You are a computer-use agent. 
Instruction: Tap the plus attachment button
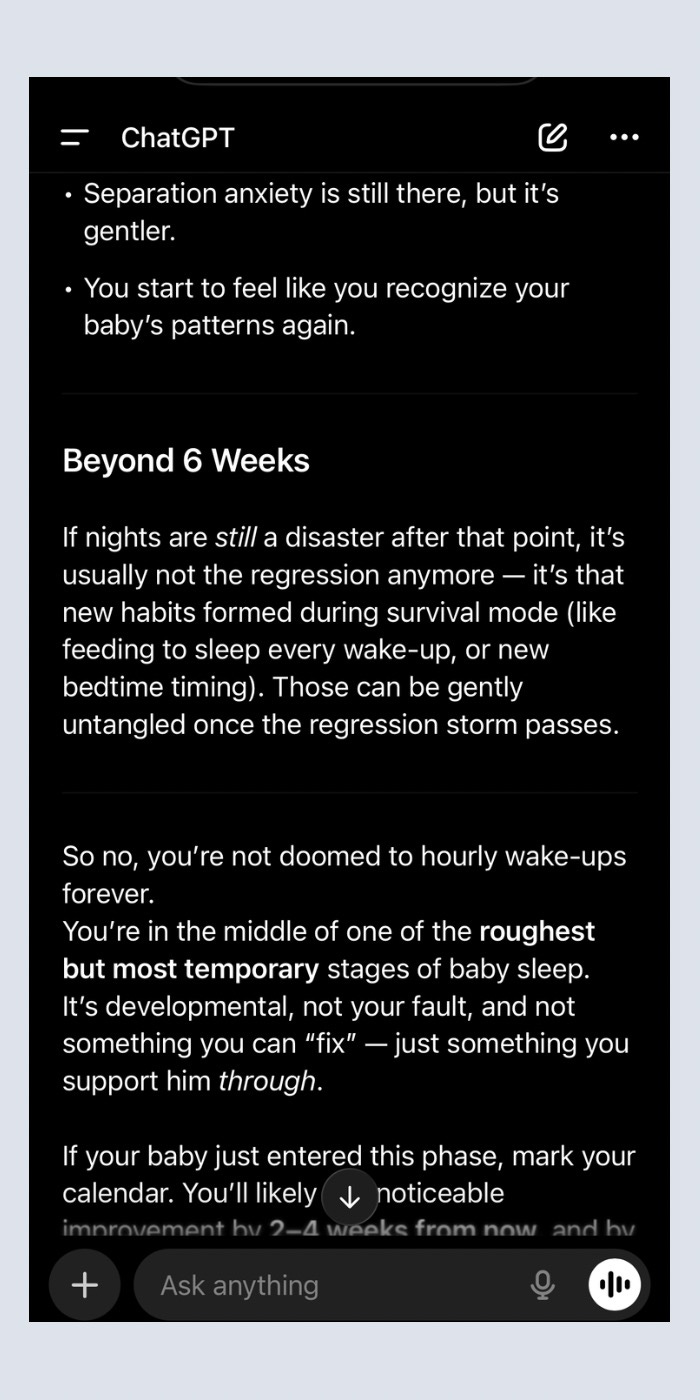pyautogui.click(x=85, y=1285)
